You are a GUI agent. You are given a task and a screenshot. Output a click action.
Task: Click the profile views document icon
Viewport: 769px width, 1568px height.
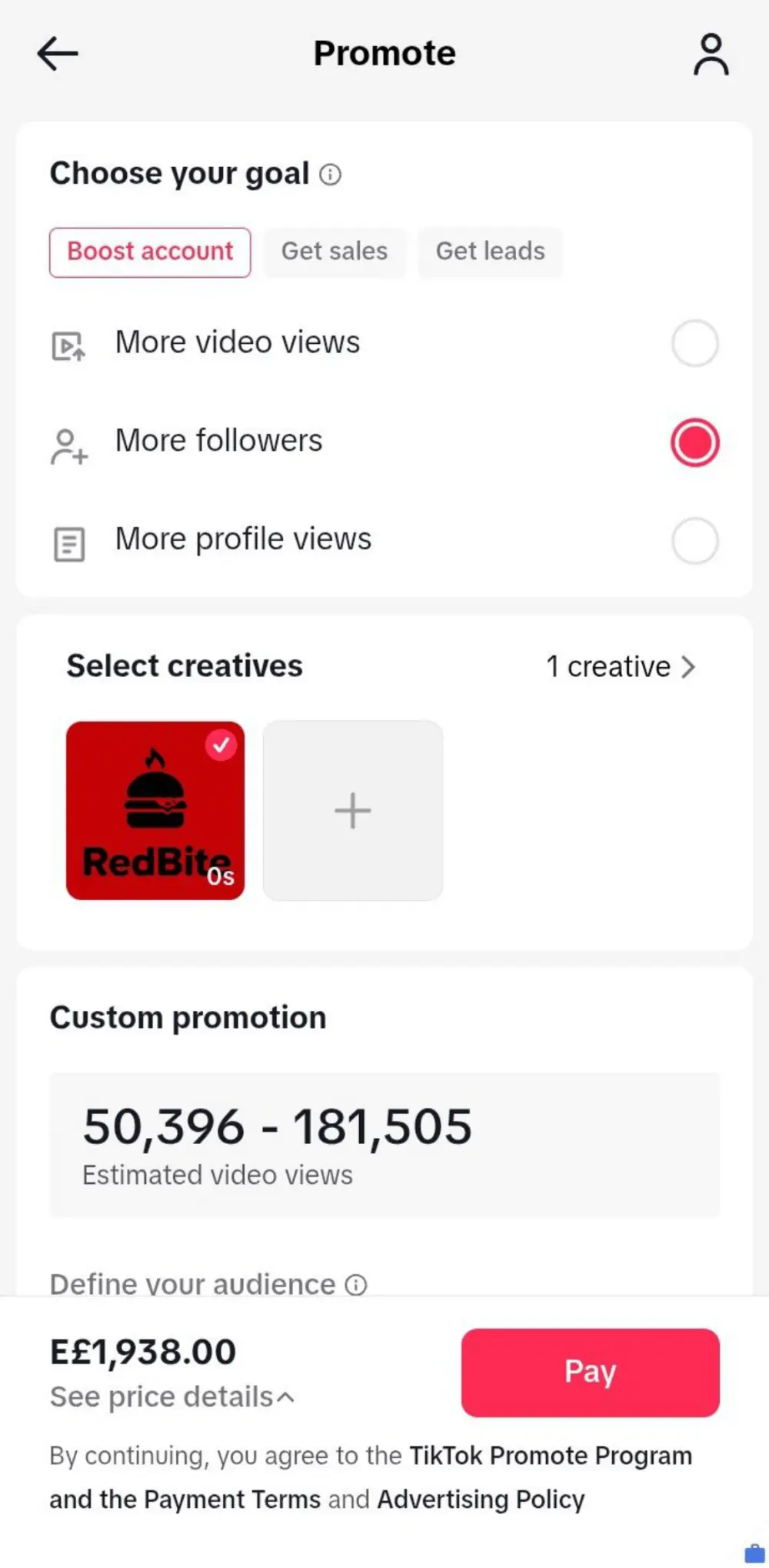[x=68, y=542]
